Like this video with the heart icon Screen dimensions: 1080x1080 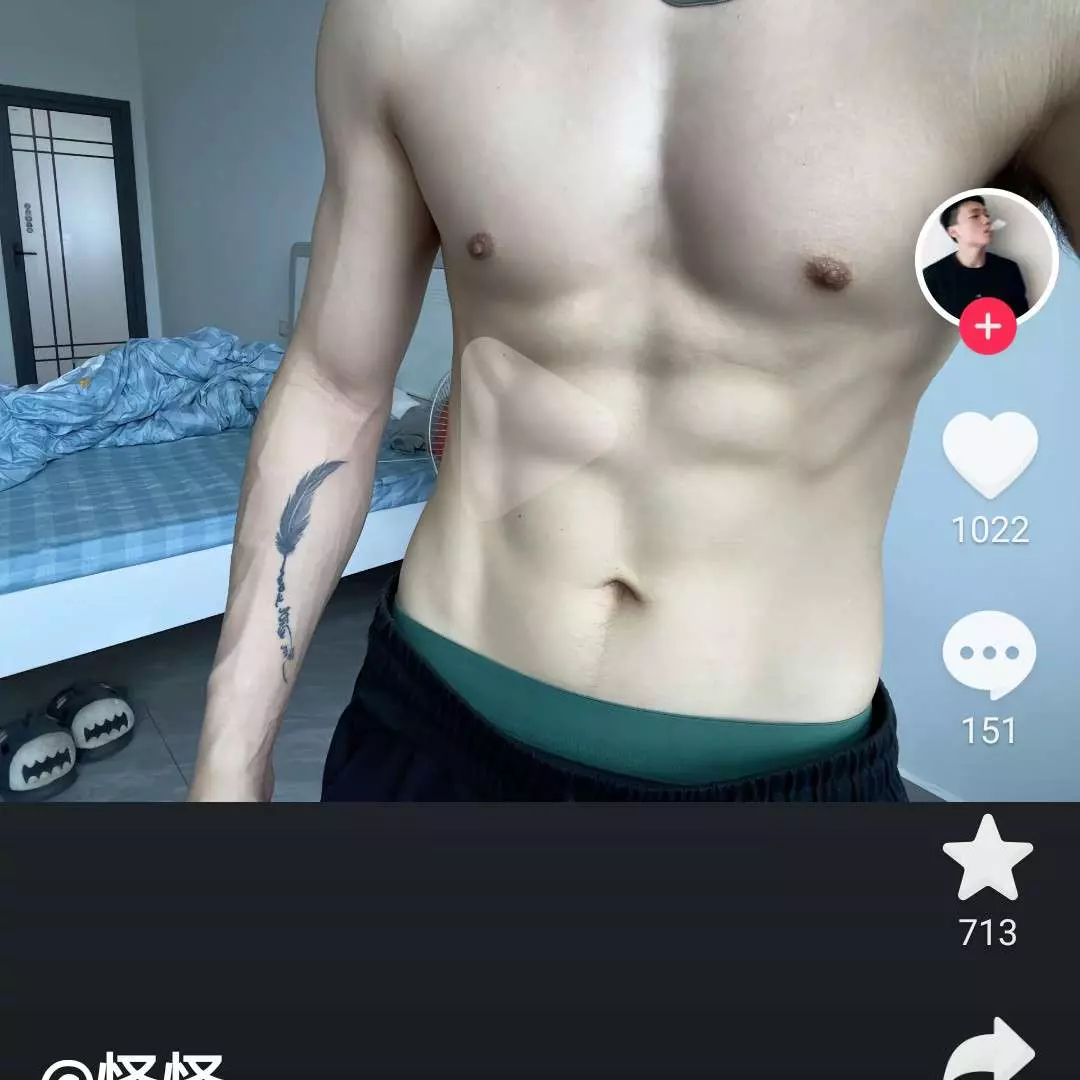point(990,455)
